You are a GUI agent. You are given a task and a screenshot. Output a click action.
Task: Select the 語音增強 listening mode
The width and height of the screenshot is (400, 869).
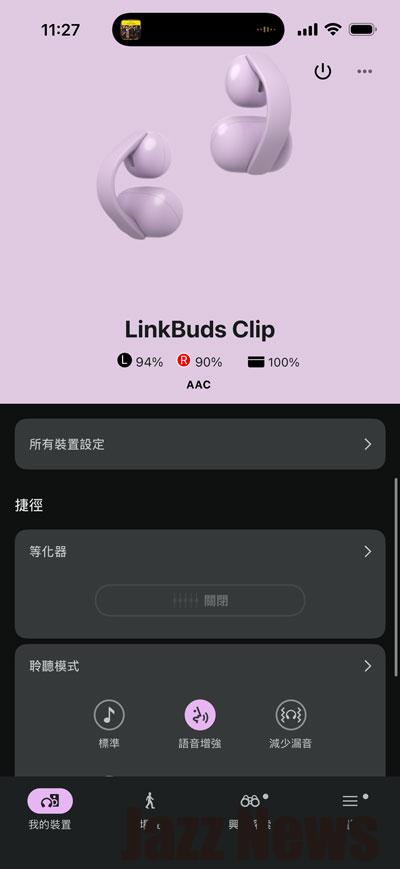point(200,725)
